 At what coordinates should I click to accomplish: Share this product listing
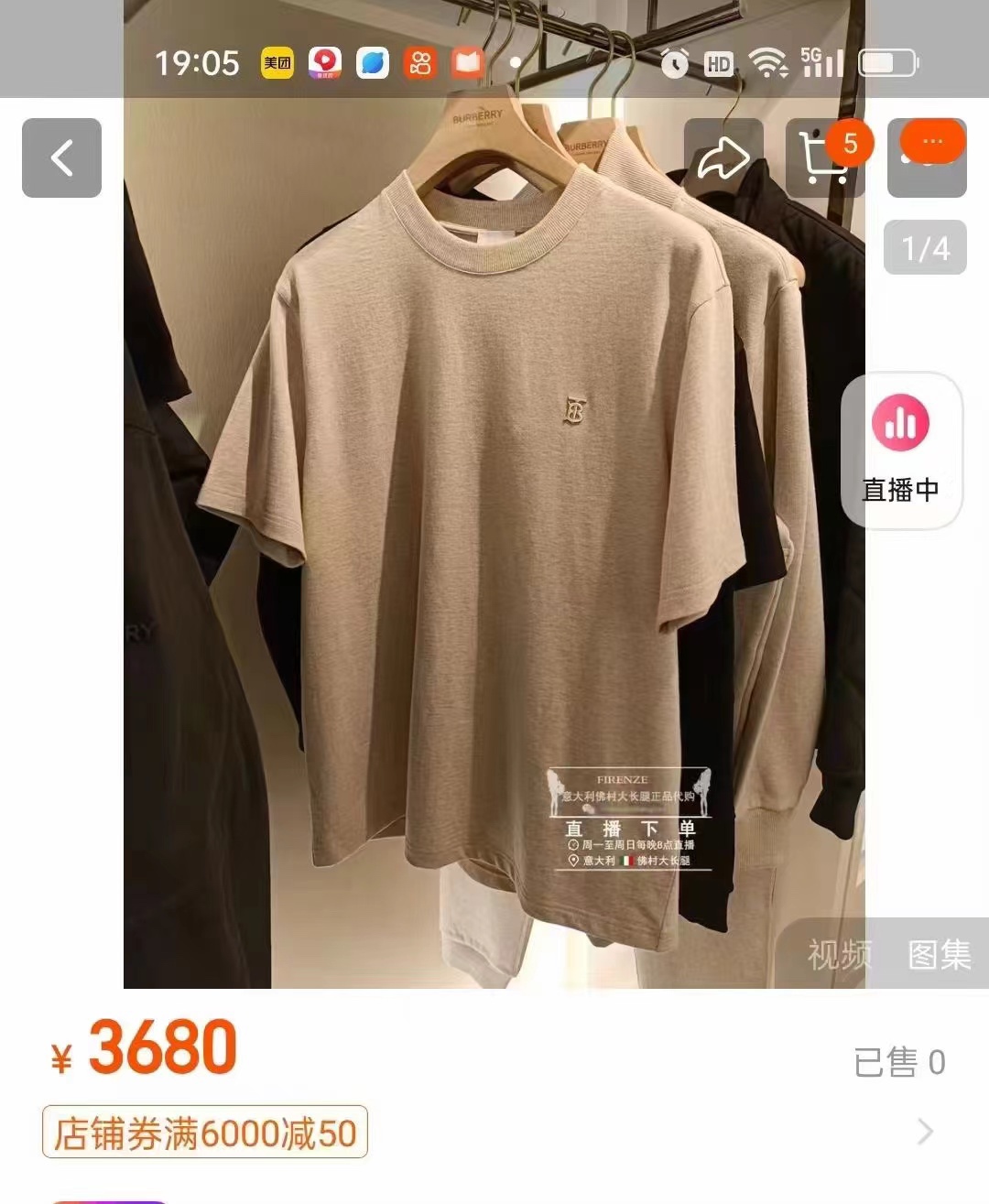pos(723,157)
